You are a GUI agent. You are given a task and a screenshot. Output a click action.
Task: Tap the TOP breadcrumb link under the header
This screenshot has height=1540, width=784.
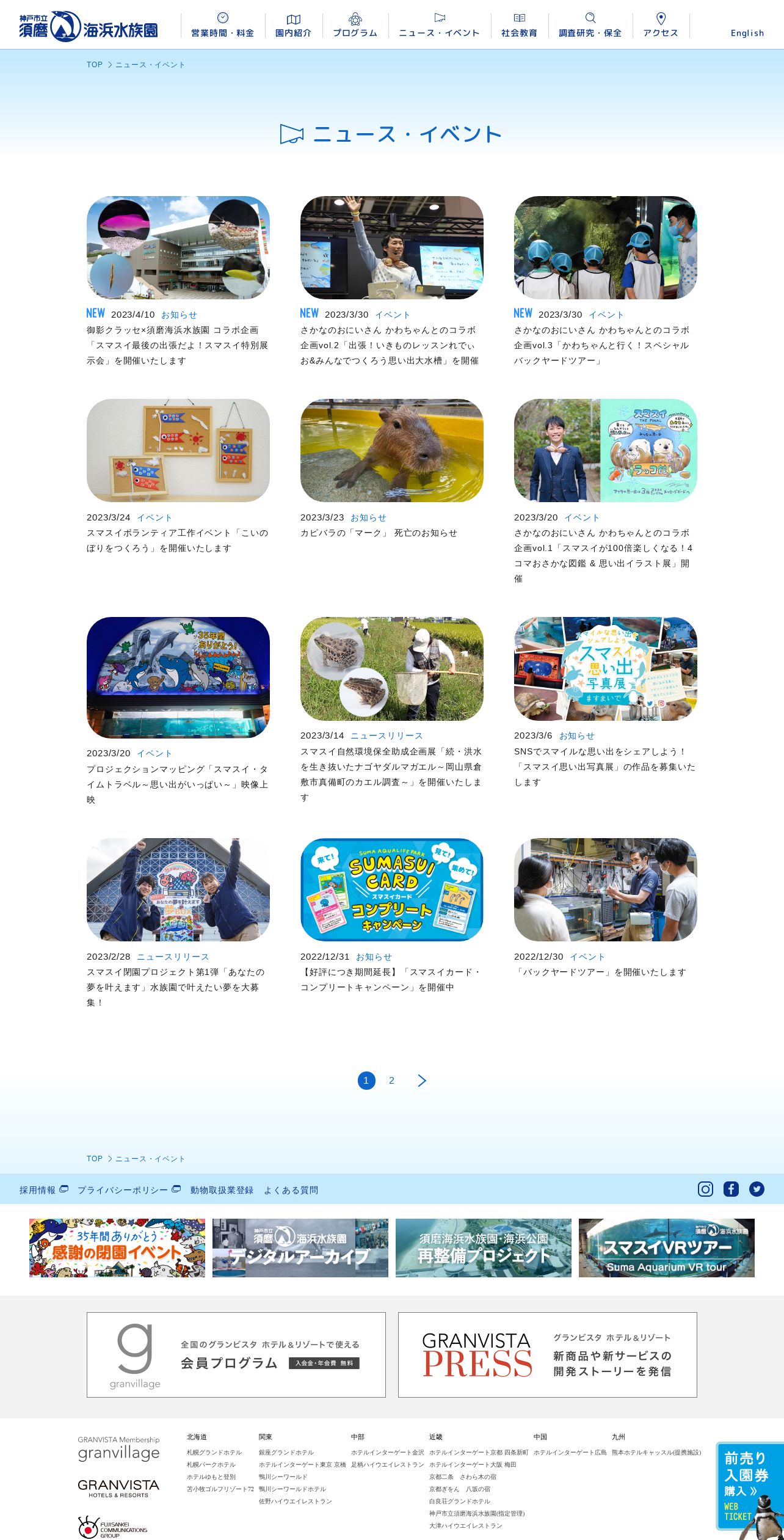click(x=95, y=64)
